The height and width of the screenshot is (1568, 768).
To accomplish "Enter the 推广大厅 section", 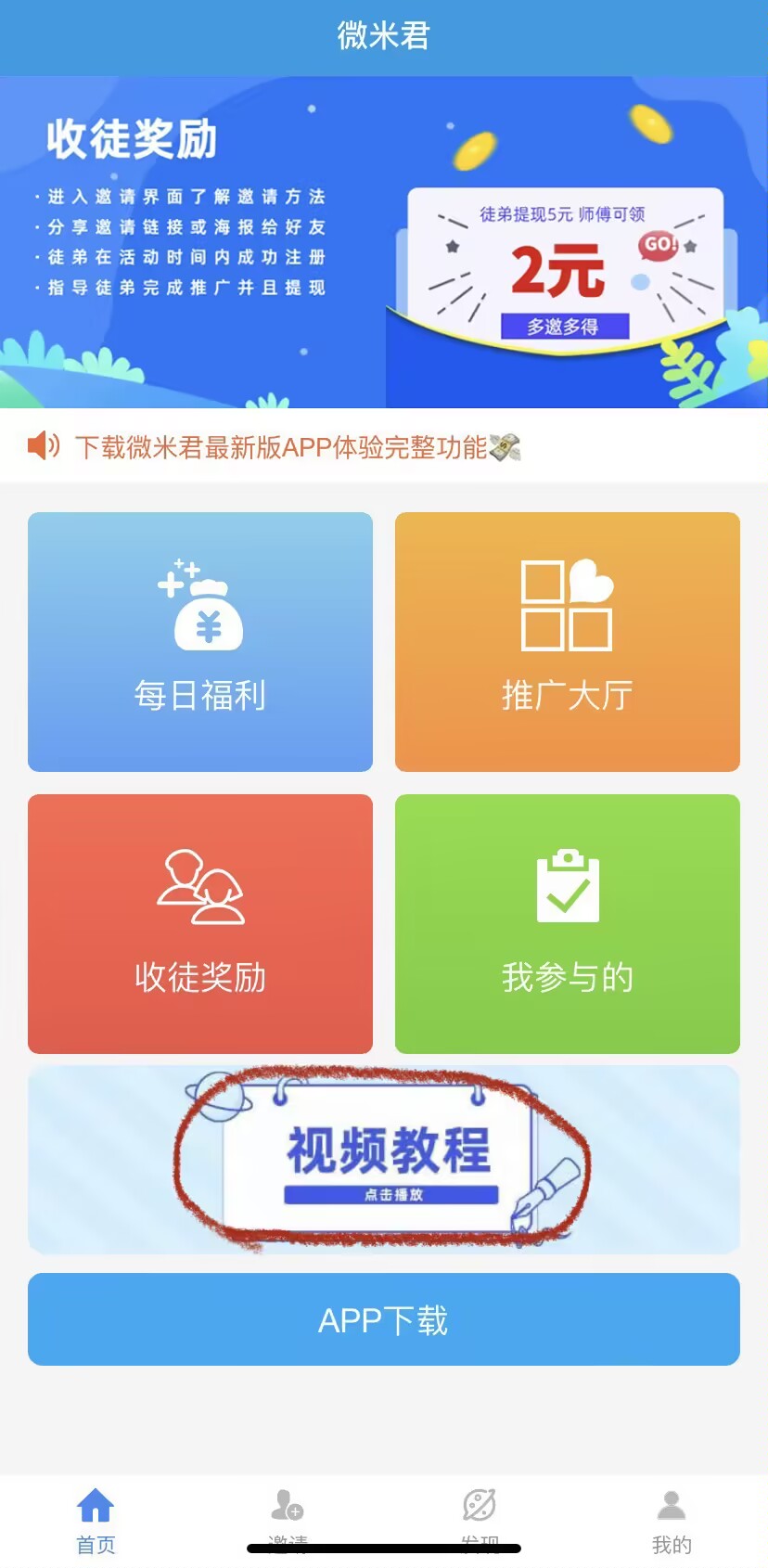I will tap(568, 642).
